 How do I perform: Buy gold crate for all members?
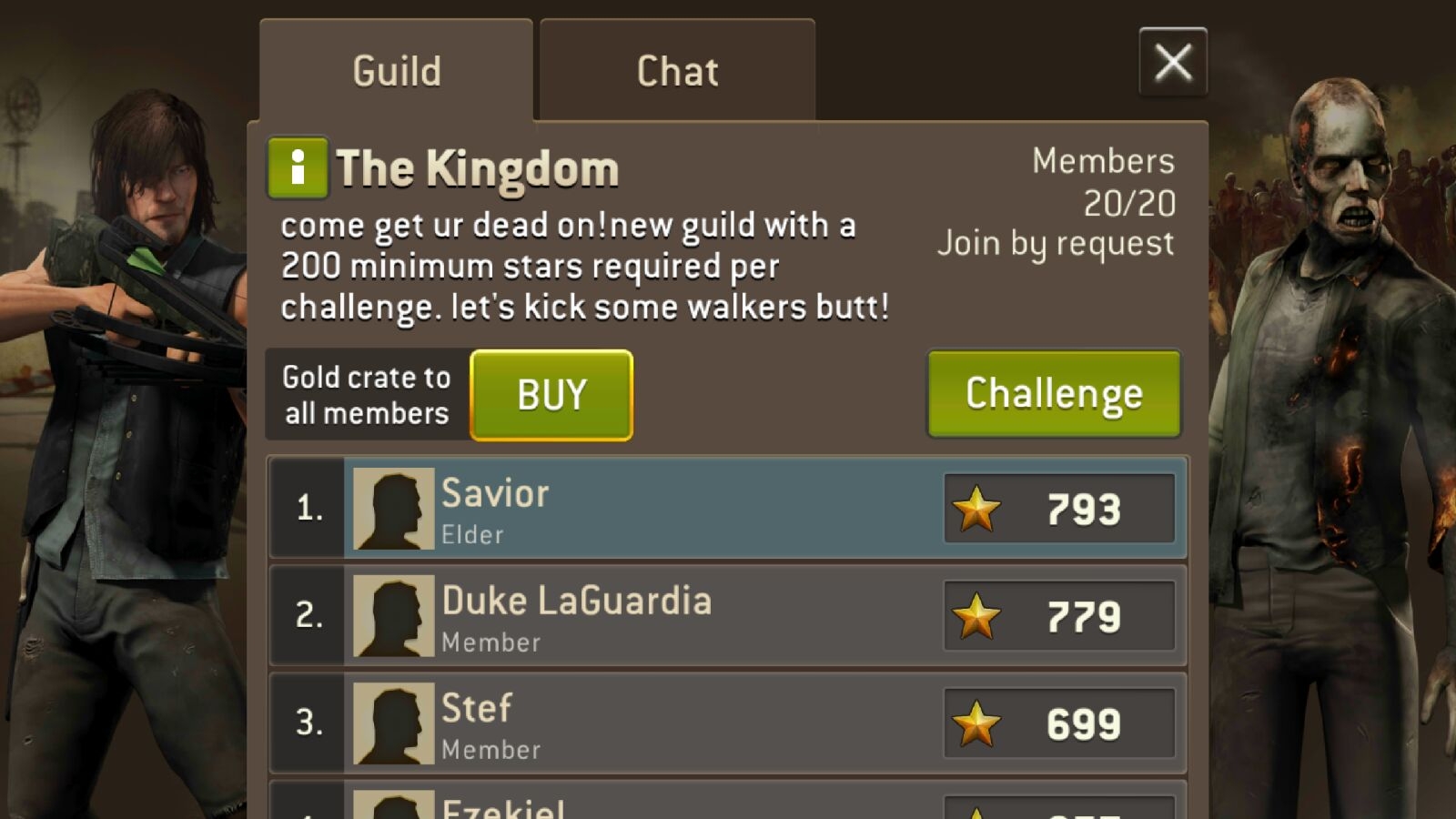(x=551, y=396)
